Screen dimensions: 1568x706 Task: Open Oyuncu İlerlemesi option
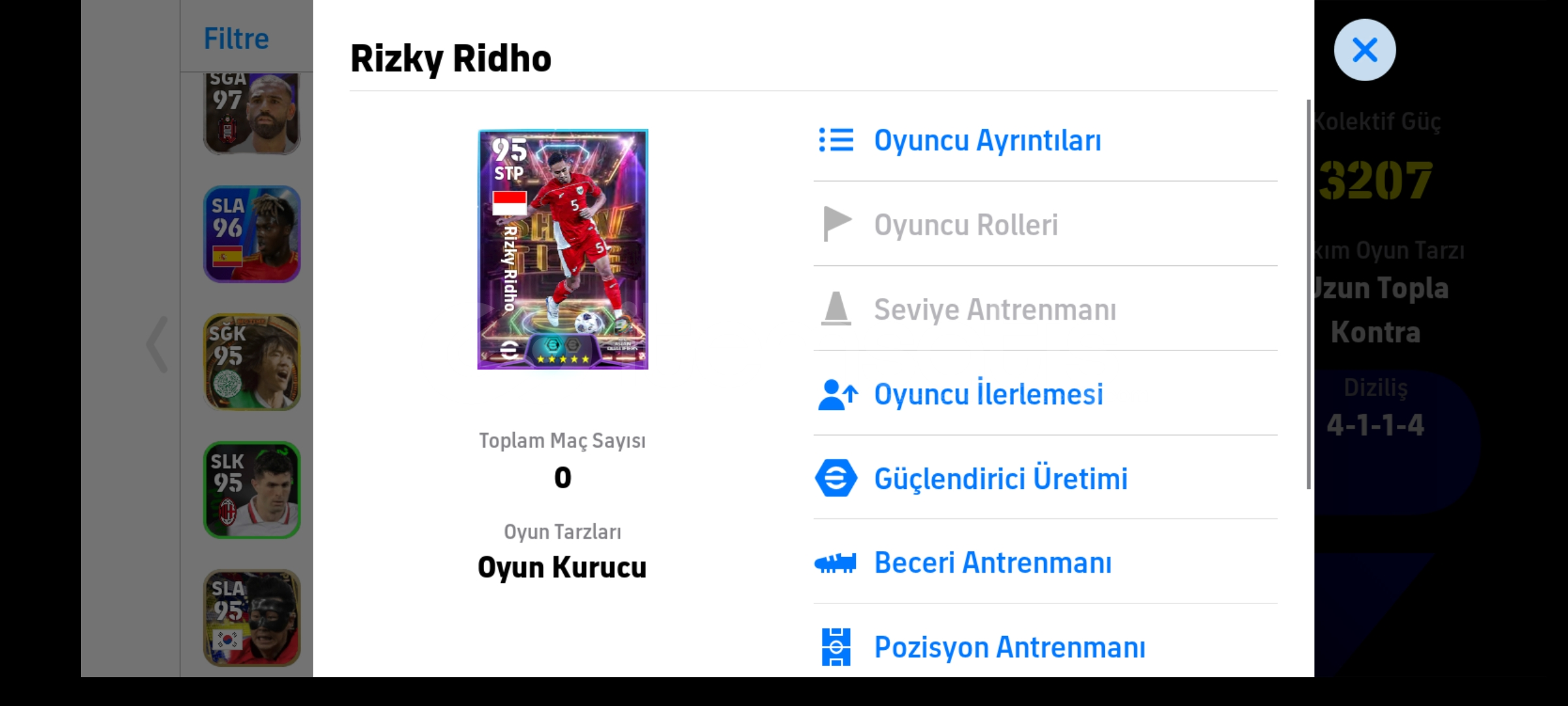988,394
